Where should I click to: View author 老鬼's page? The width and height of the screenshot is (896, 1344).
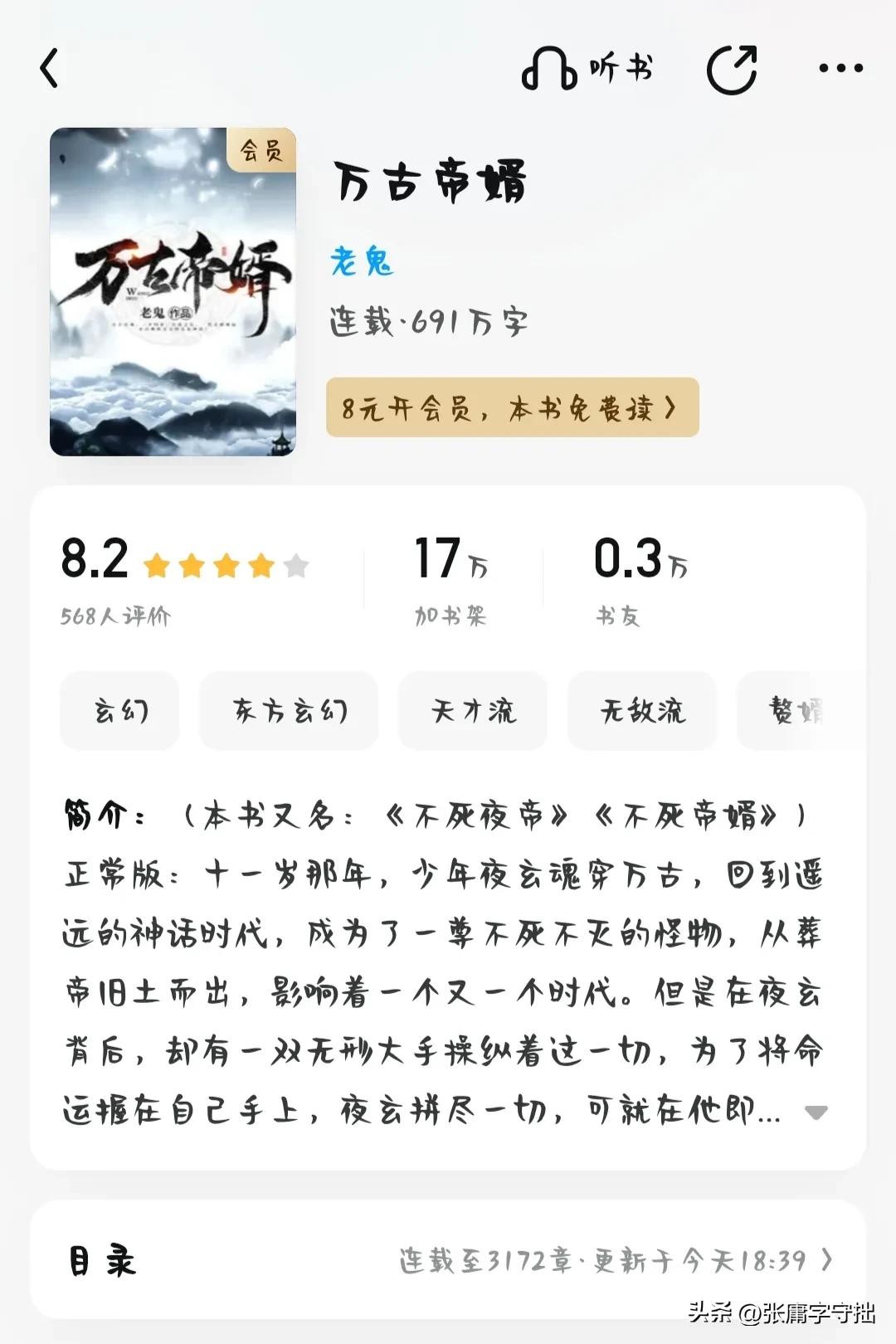tap(362, 262)
